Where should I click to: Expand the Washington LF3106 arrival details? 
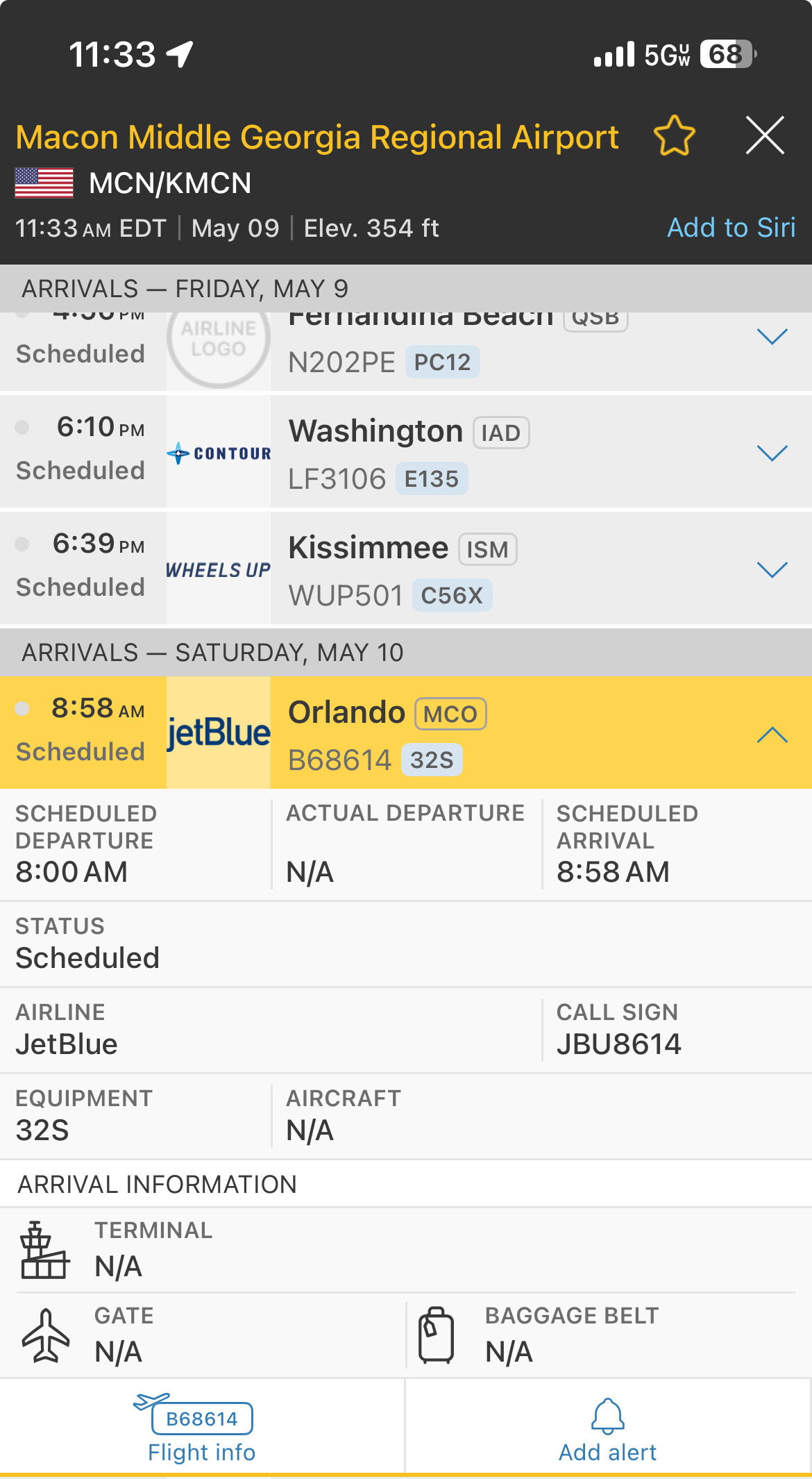coord(772,453)
